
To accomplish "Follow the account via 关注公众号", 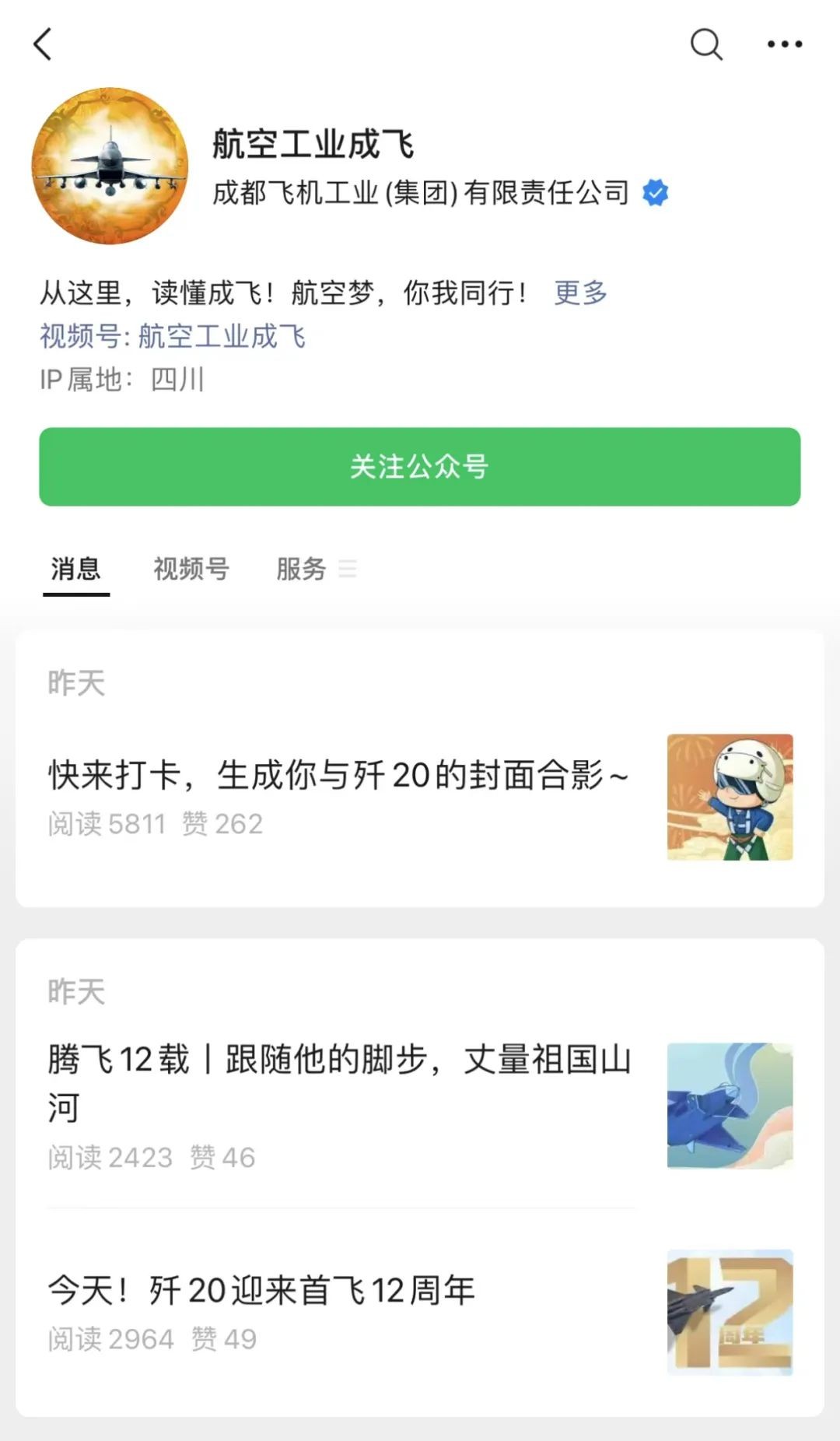I will coord(419,467).
